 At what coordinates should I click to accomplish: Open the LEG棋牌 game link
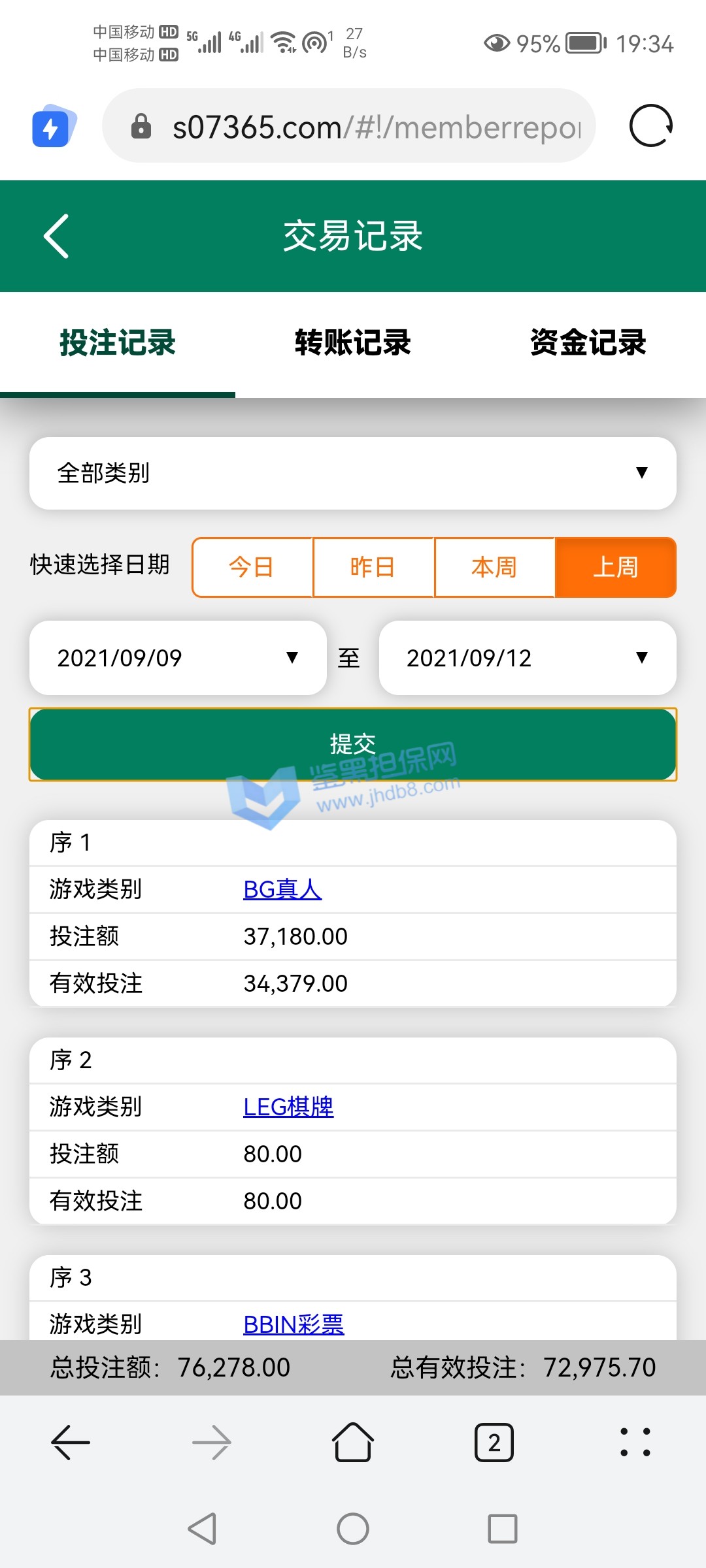tap(288, 1107)
